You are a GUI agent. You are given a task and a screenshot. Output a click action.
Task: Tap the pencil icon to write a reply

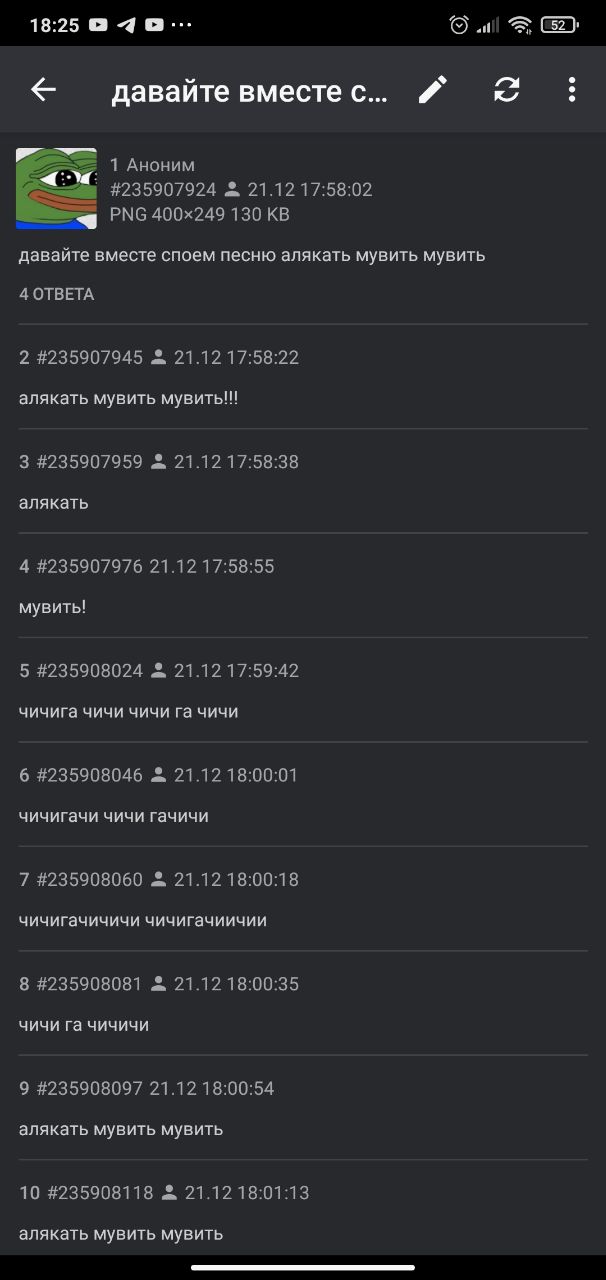432,90
